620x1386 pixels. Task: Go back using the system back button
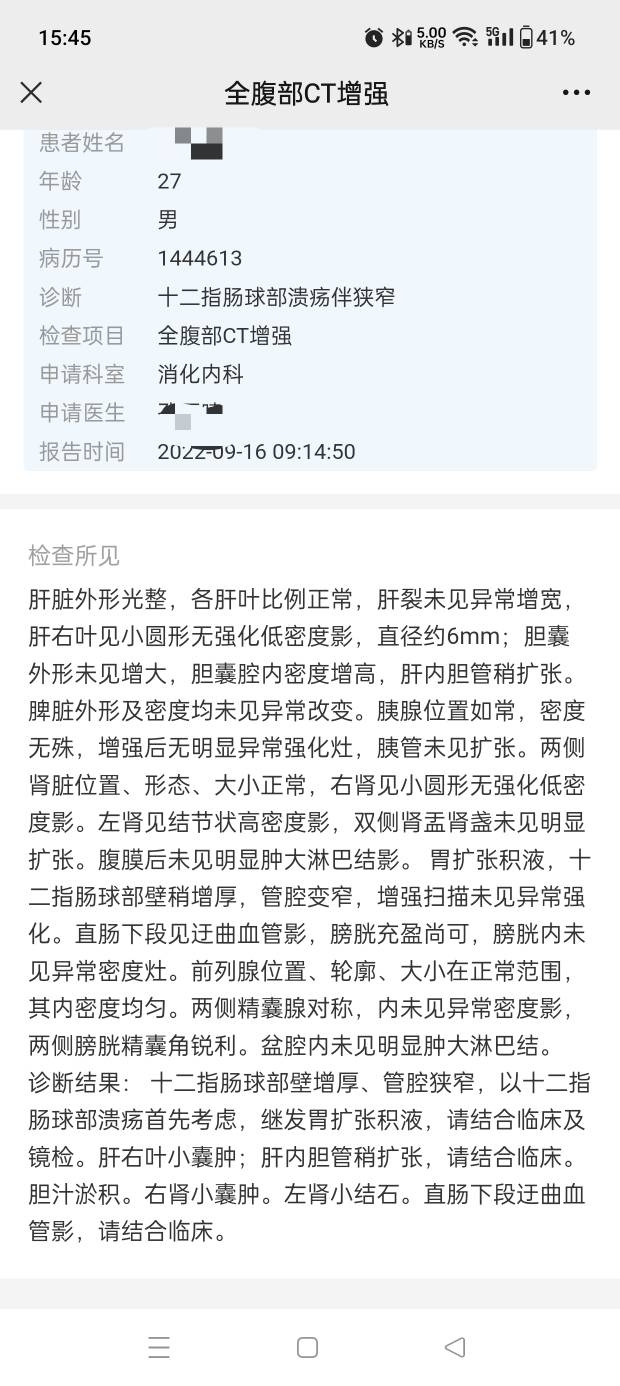[x=455, y=1347]
